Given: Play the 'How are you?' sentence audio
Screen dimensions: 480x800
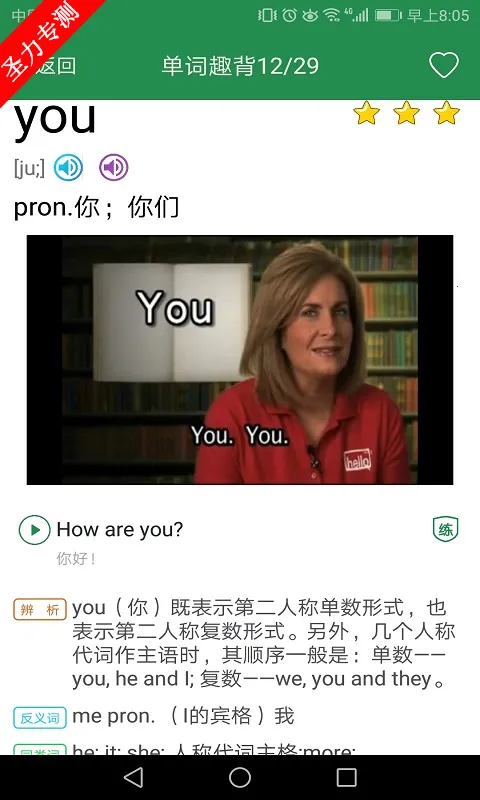Looking at the screenshot, I should coord(35,530).
